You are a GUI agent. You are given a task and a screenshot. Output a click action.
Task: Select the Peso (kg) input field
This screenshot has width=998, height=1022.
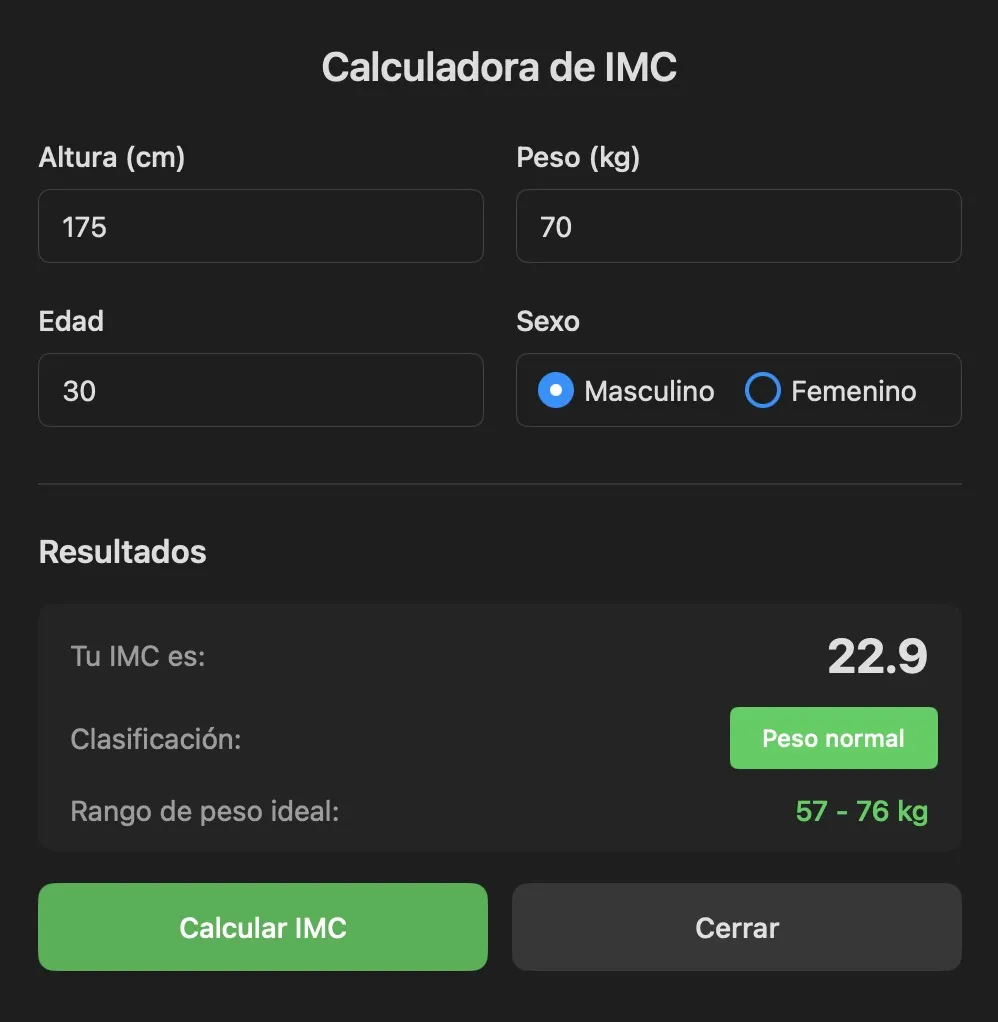(x=738, y=226)
